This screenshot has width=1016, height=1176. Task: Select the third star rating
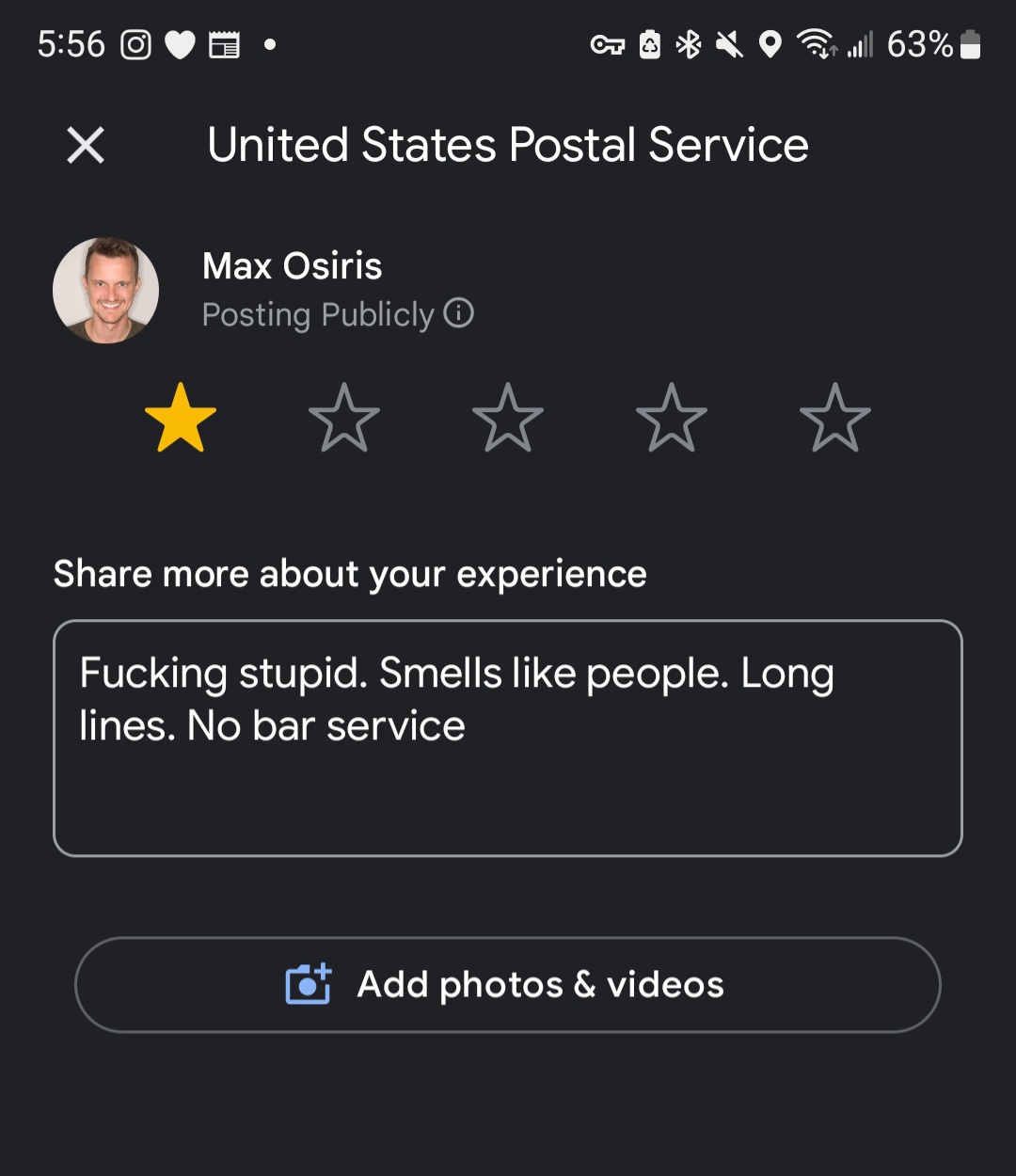(x=508, y=418)
